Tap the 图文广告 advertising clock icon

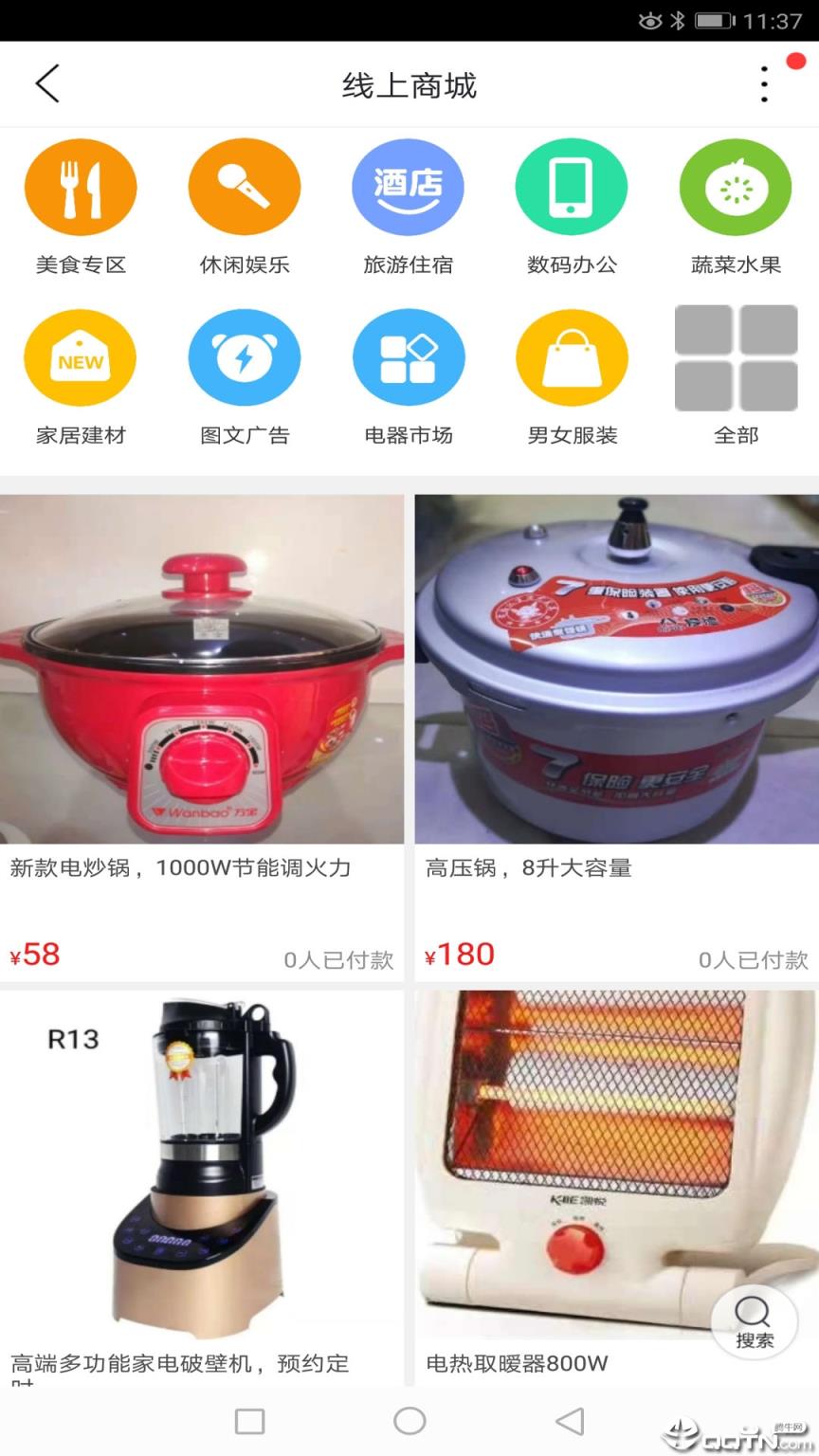(245, 357)
